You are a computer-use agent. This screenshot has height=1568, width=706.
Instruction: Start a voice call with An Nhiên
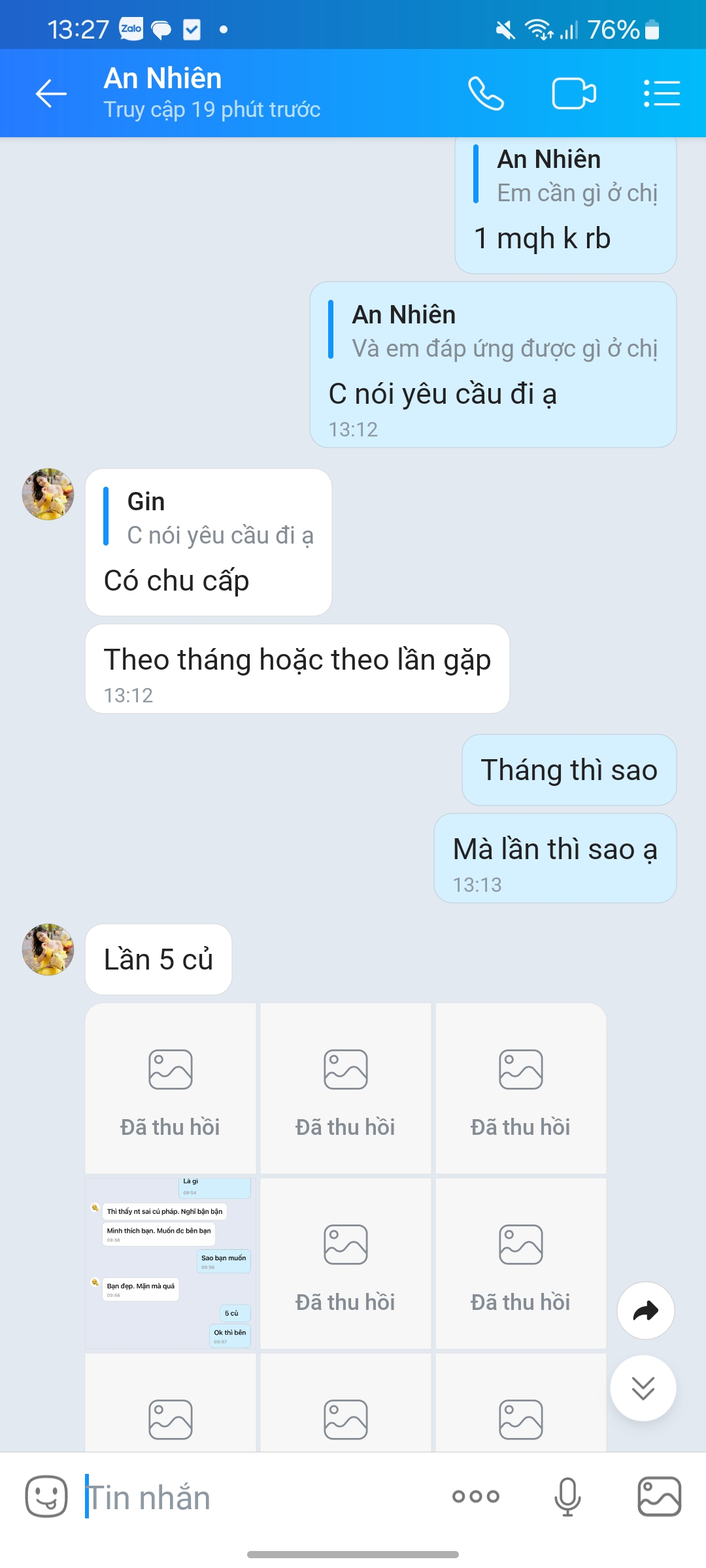[x=486, y=93]
